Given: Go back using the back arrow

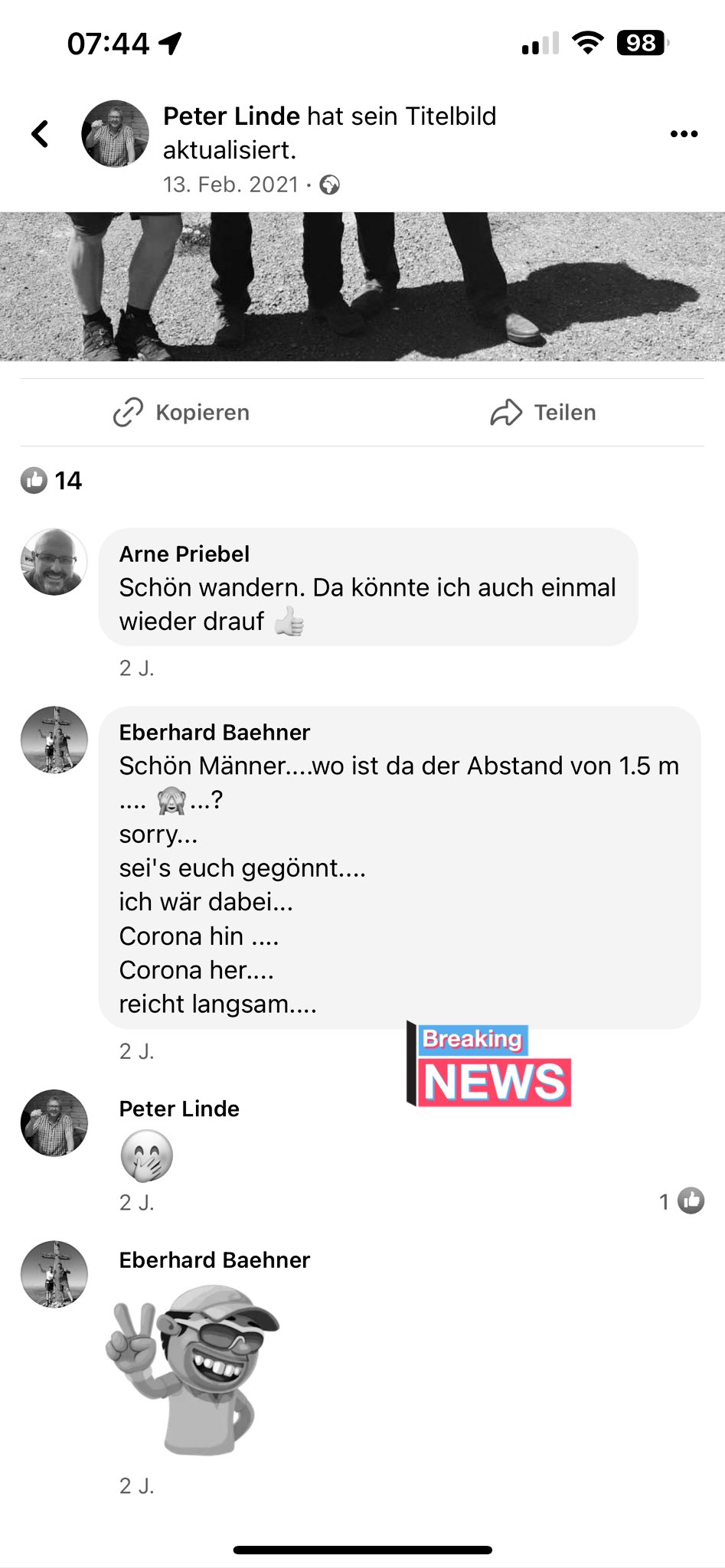Looking at the screenshot, I should coord(40,134).
